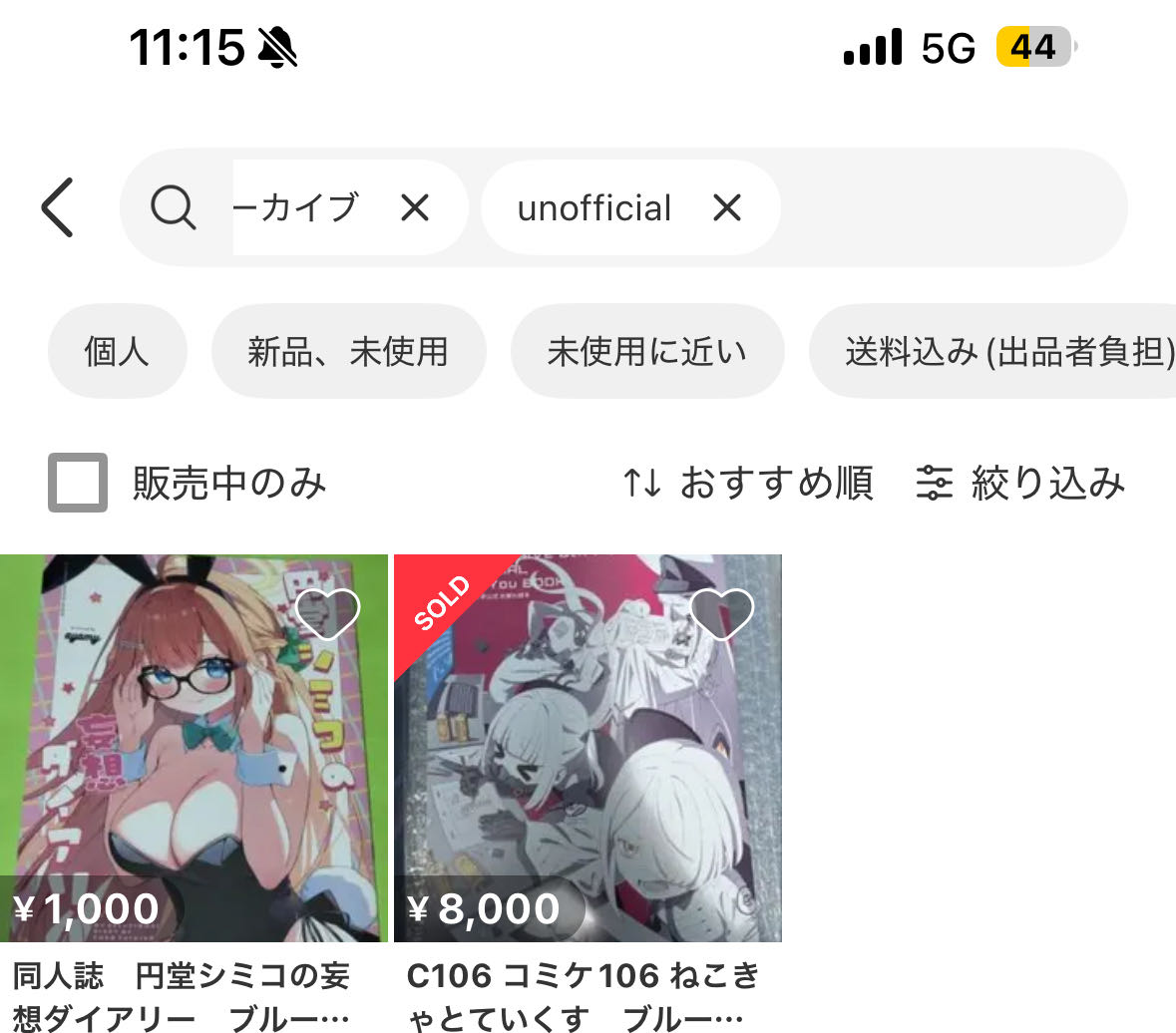
Task: Remove the unofficial search keyword chip
Action: point(727,207)
